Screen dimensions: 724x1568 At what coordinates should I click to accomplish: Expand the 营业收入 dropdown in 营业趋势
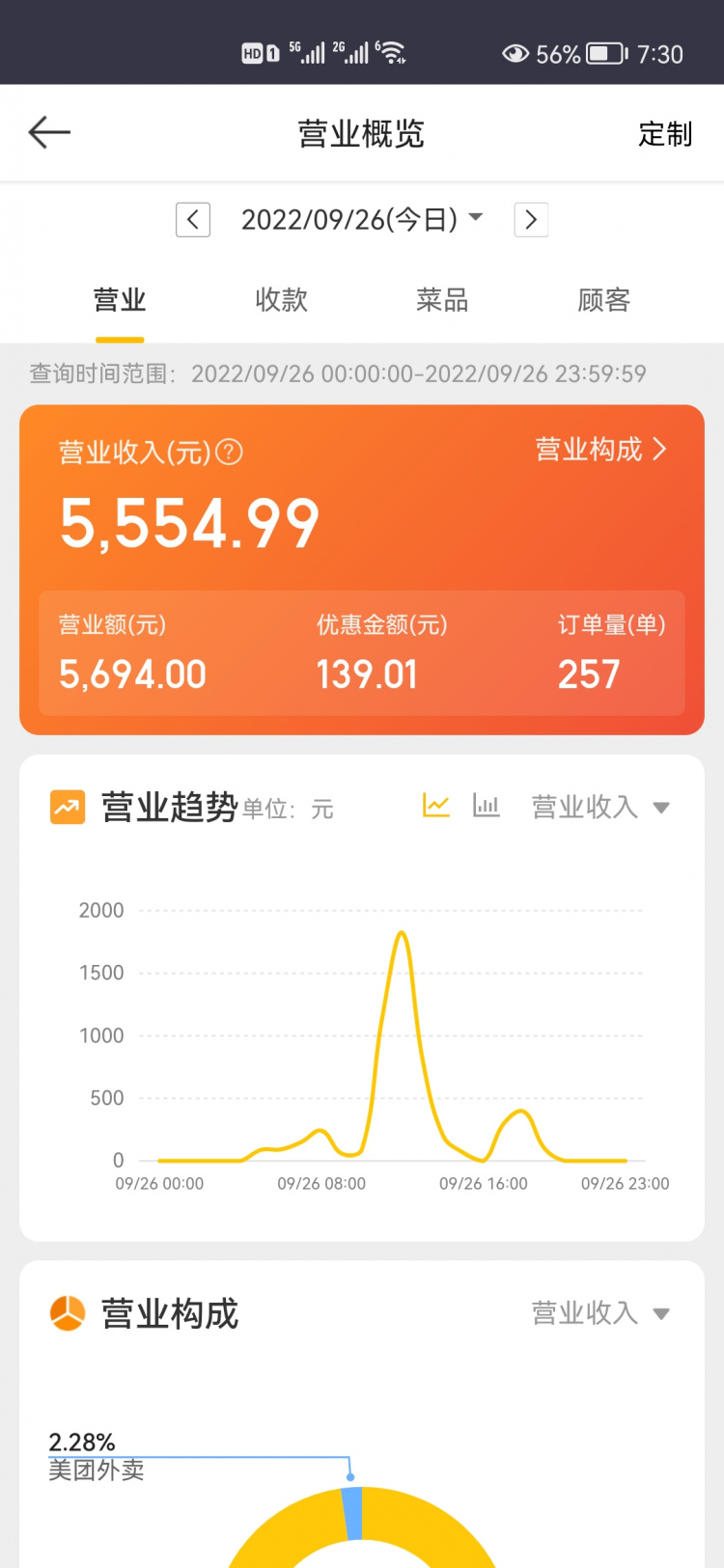600,807
